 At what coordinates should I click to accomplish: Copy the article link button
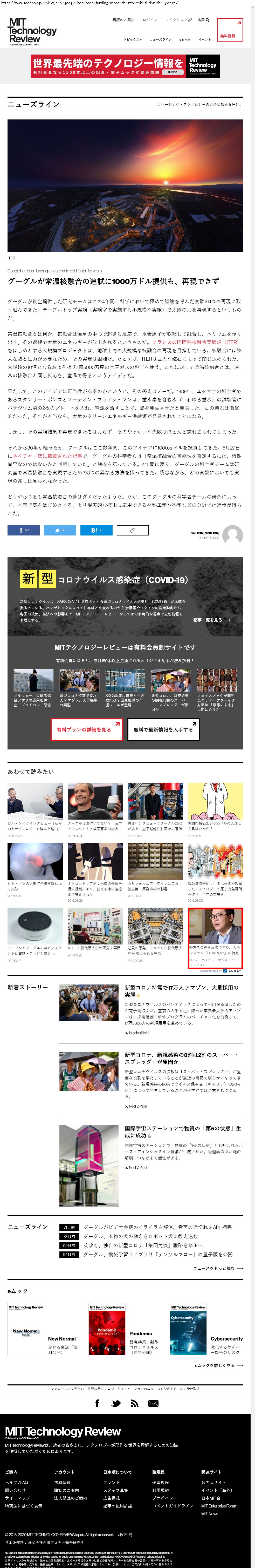[132, 530]
